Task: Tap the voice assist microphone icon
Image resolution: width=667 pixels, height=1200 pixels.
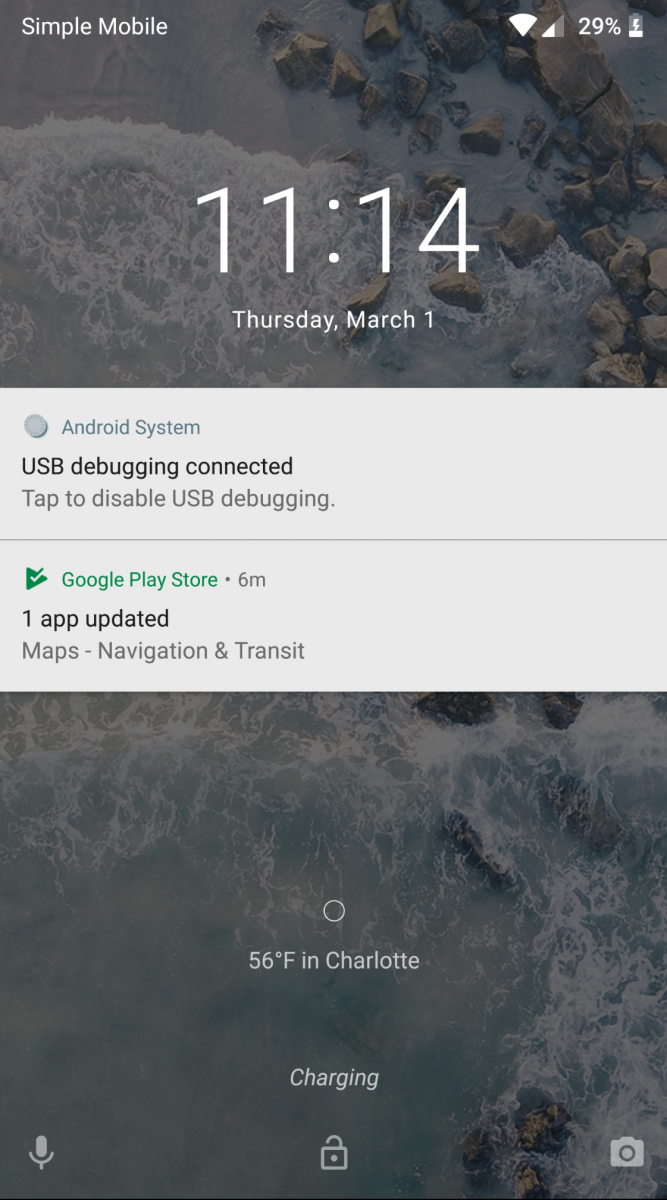Action: point(41,1153)
